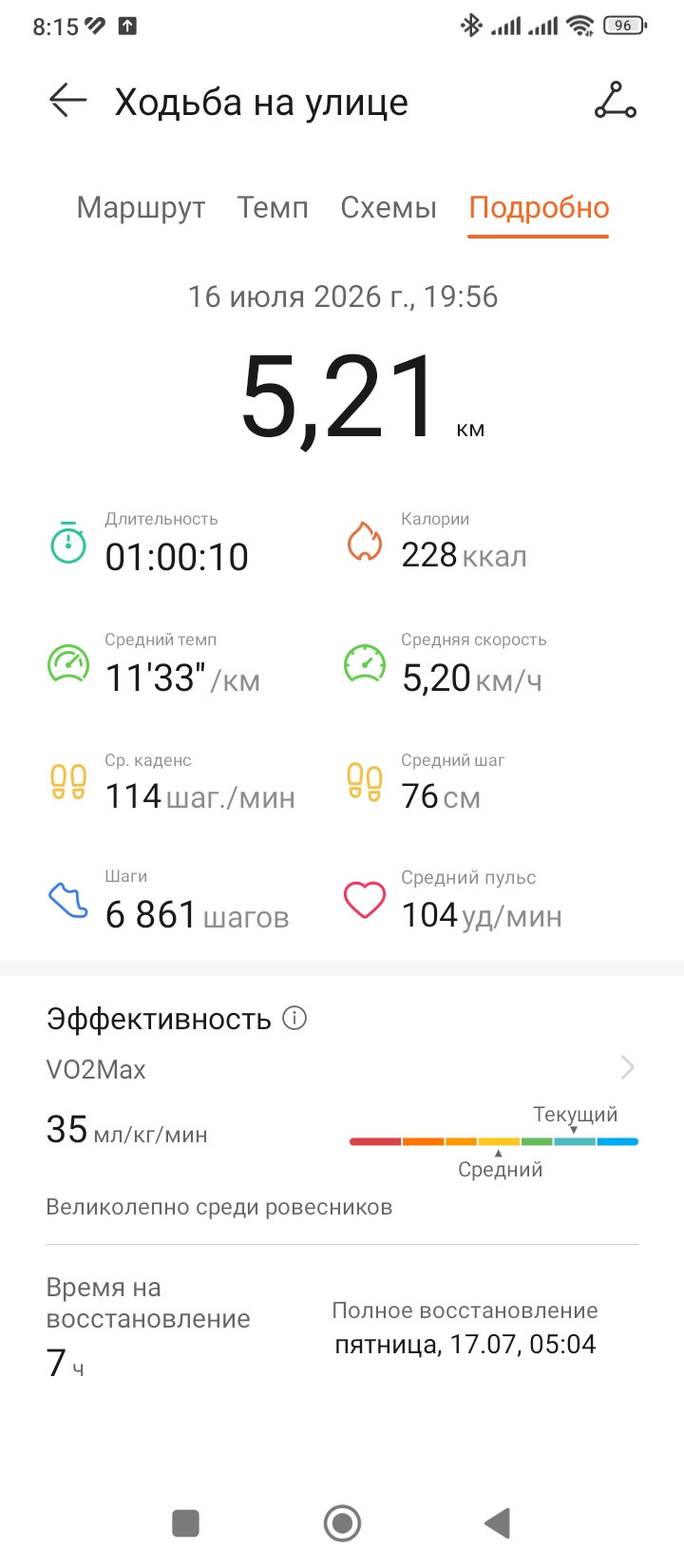The height and width of the screenshot is (1568, 684).
Task: Switch to the Маршрут tab
Action: pyautogui.click(x=141, y=207)
